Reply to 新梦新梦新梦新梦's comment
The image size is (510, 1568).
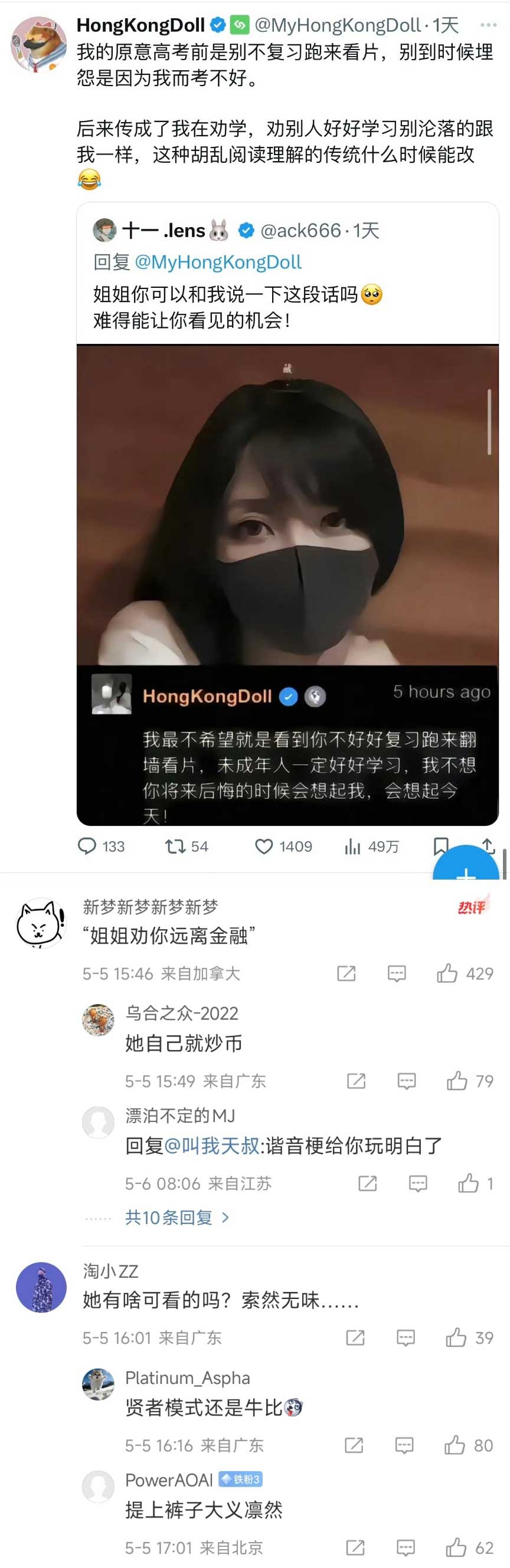pyautogui.click(x=397, y=973)
